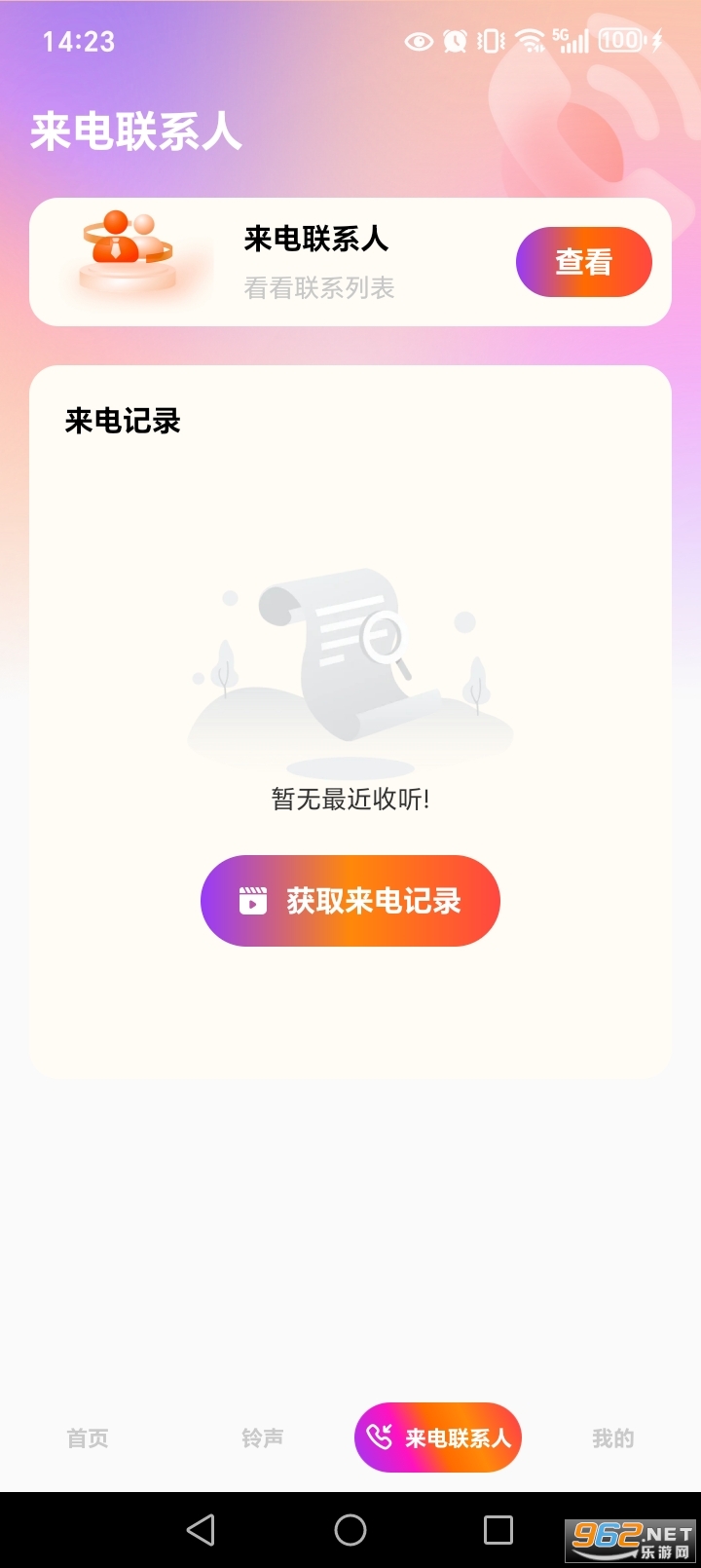Tap the alarm clock status bar icon

(x=454, y=41)
